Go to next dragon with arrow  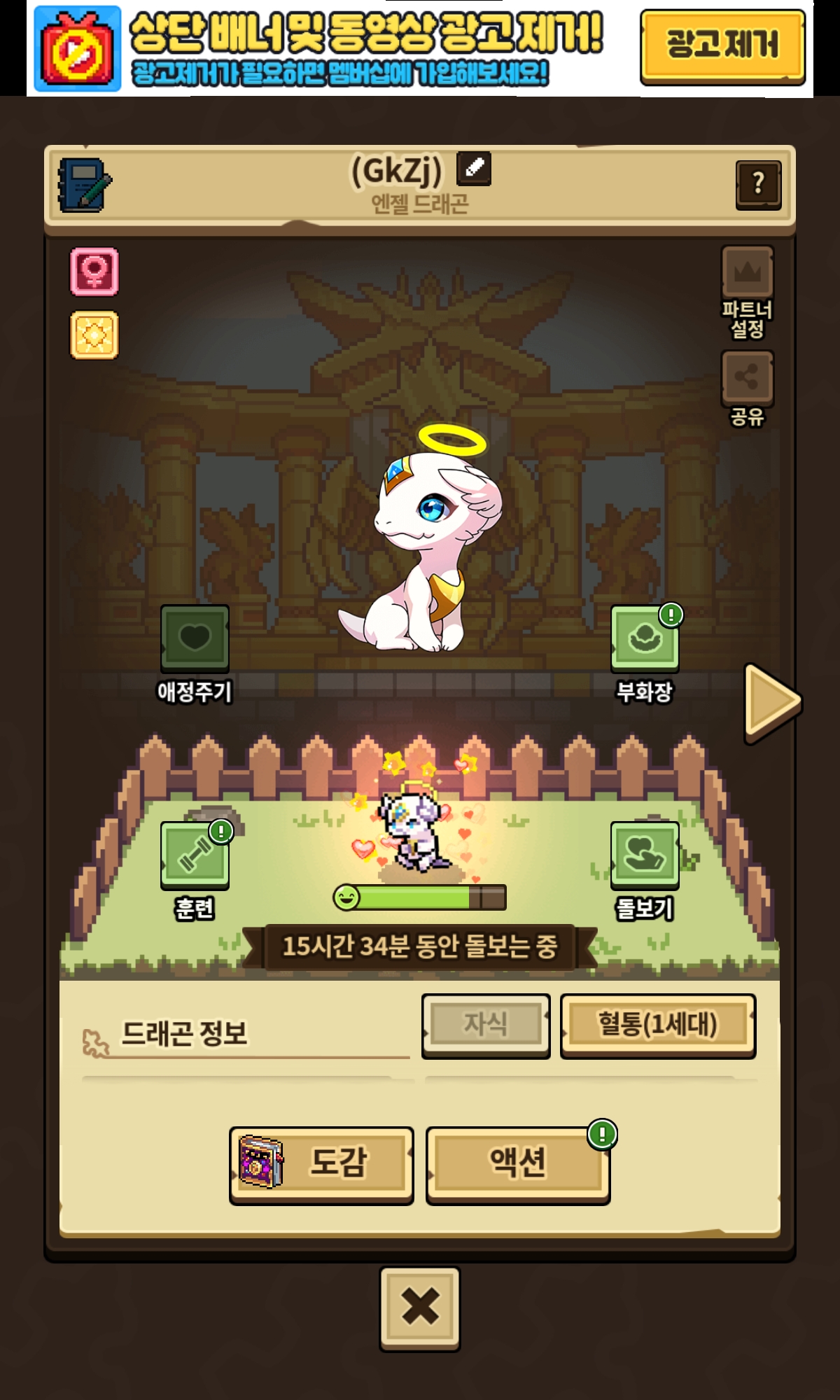pos(771,701)
